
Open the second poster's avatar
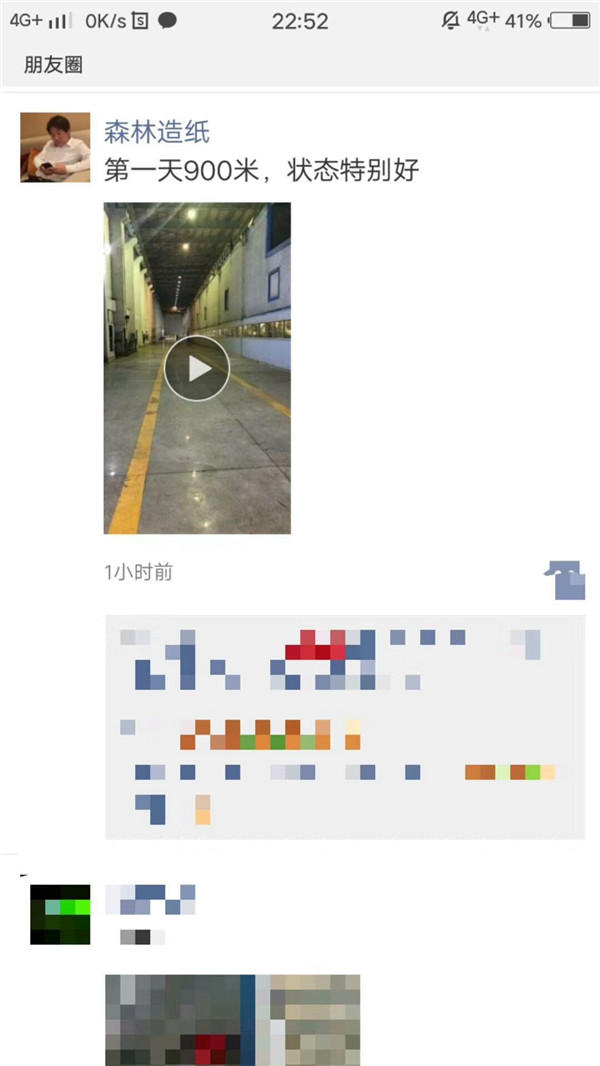[x=60, y=914]
